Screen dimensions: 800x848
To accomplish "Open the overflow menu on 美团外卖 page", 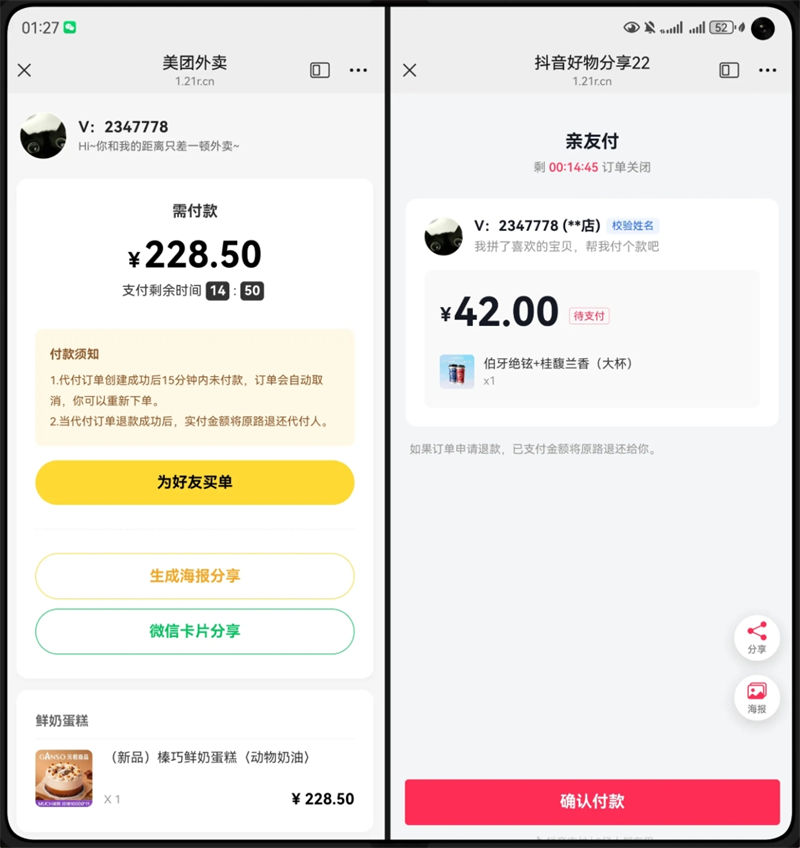I will click(x=358, y=70).
